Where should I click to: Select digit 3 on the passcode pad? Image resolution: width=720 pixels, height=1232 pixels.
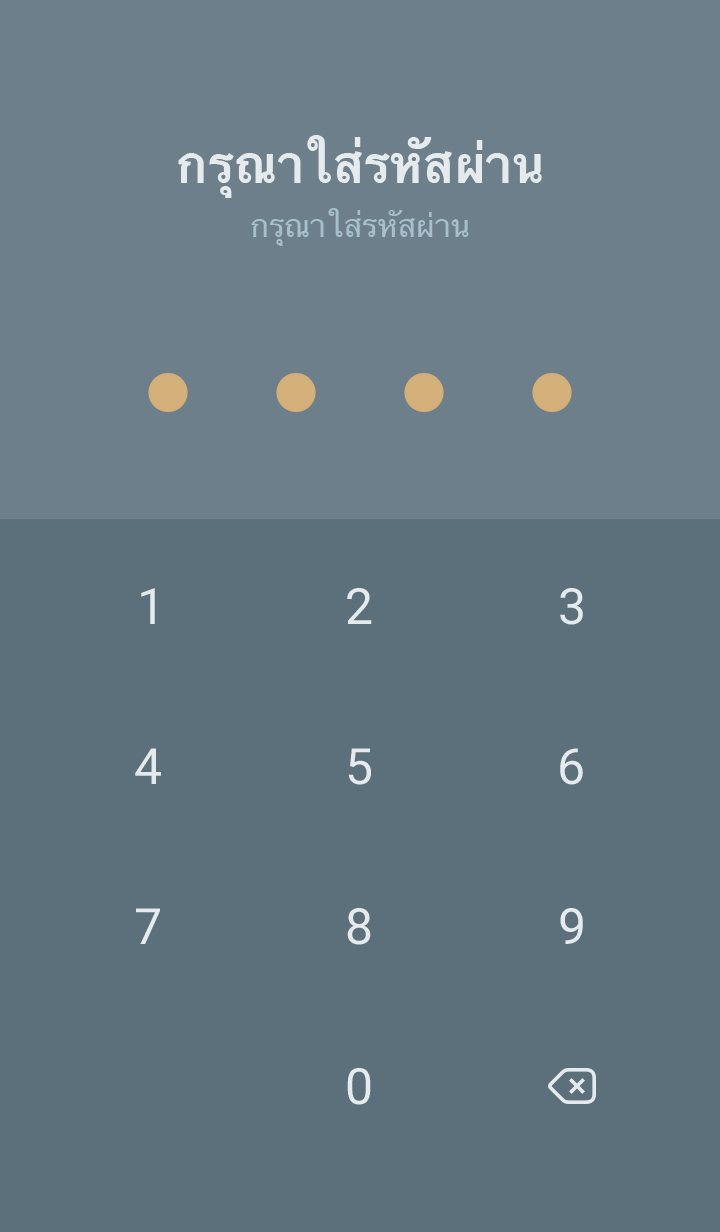point(571,607)
